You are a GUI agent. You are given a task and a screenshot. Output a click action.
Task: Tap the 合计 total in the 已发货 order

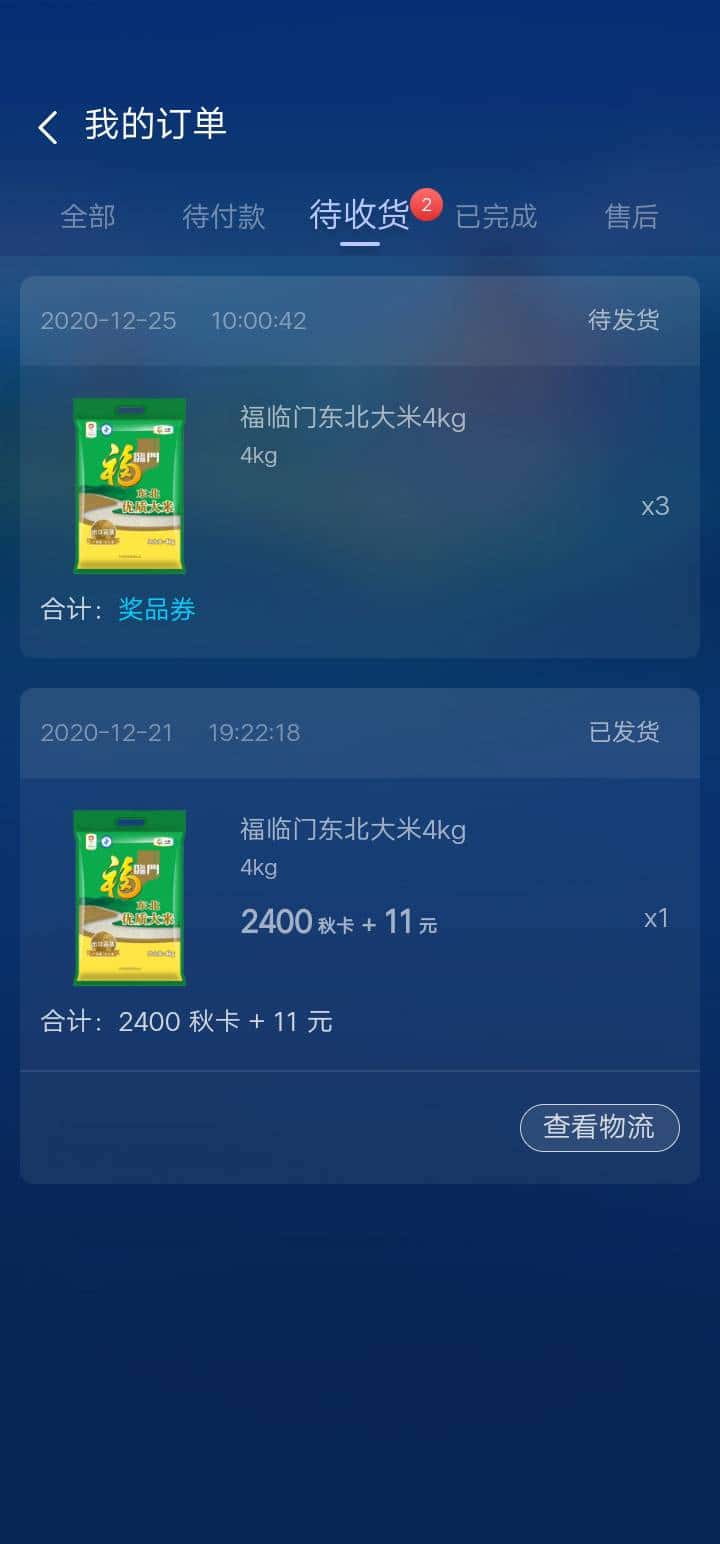tap(187, 1021)
